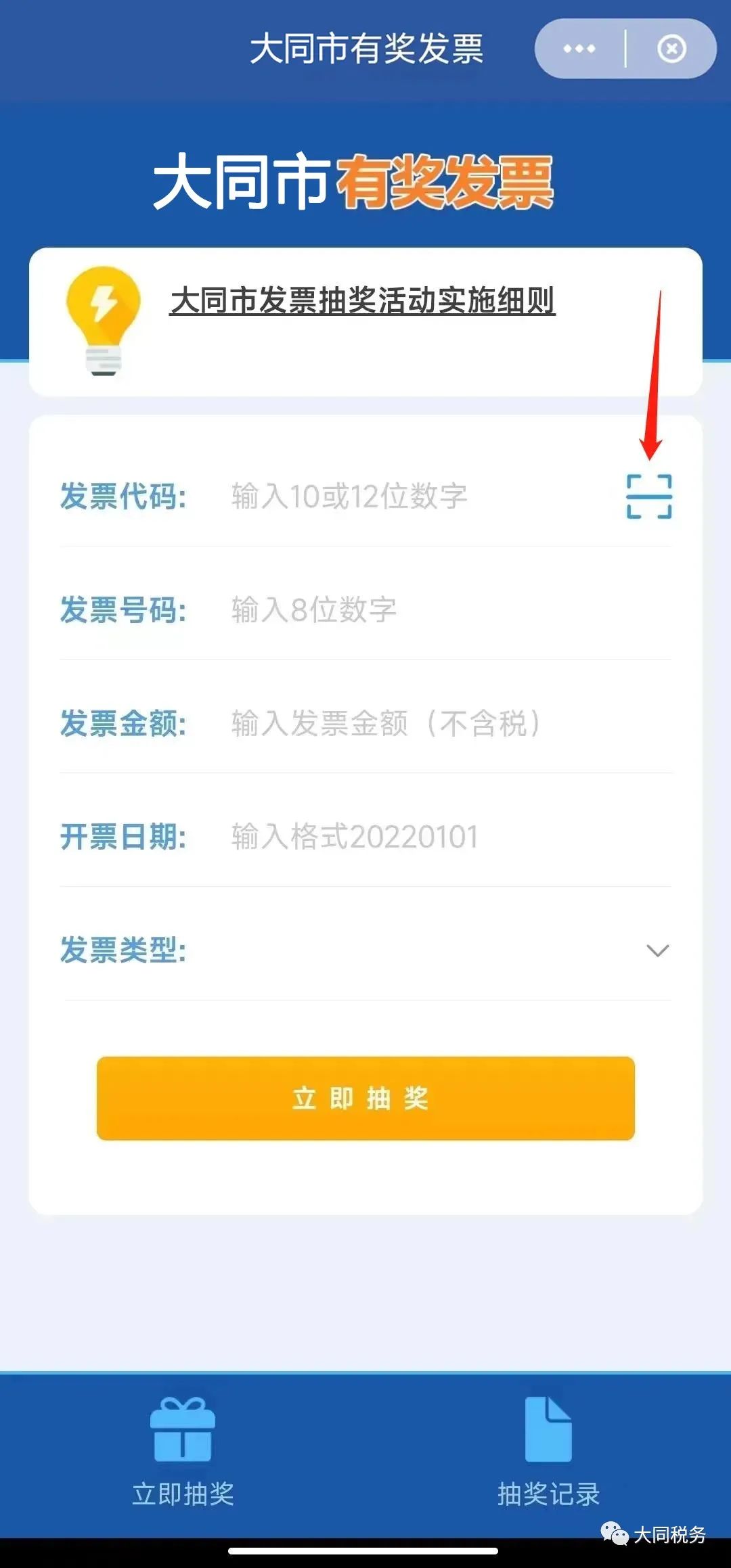The width and height of the screenshot is (731, 1568).
Task: Open 大同市发票抽奖活动实施细则 link
Action: (362, 301)
